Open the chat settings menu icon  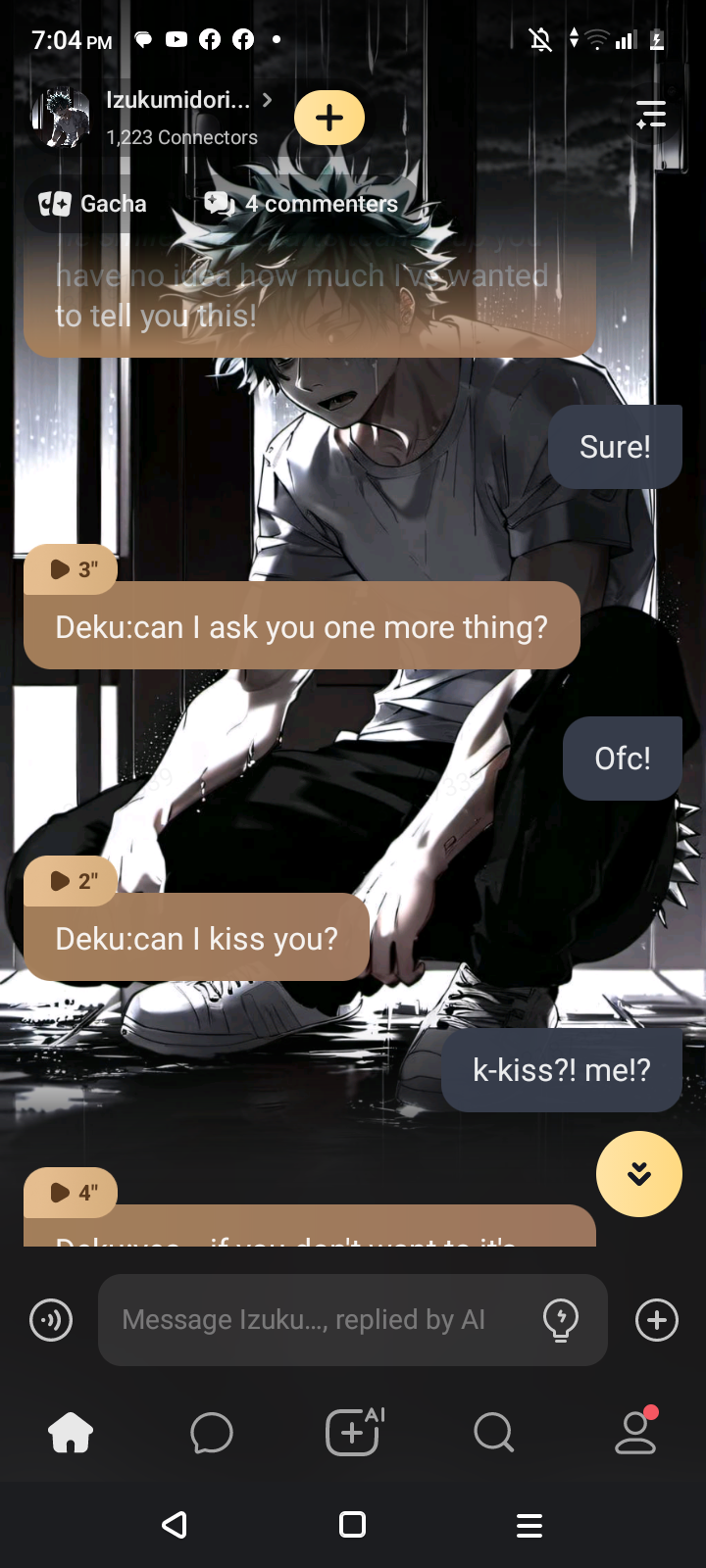click(x=650, y=116)
